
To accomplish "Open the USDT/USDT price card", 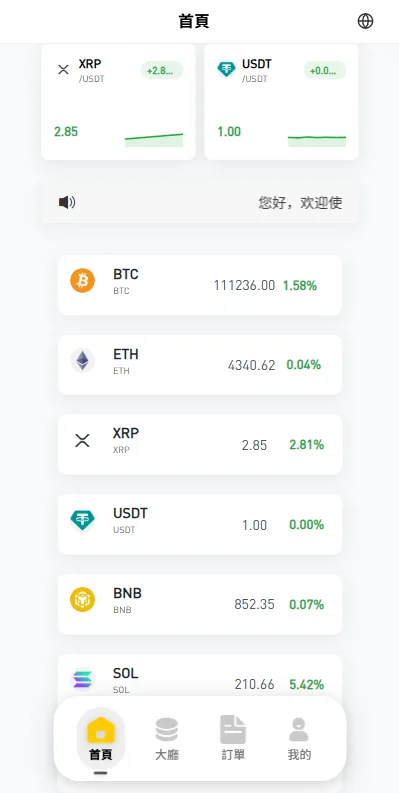I will [281, 102].
